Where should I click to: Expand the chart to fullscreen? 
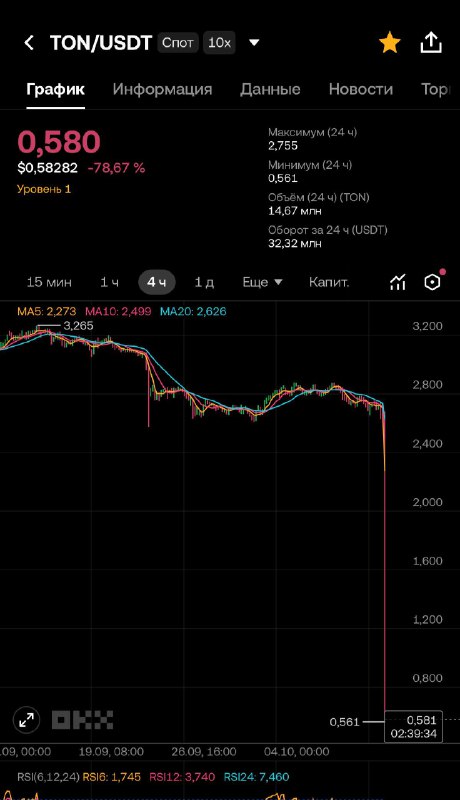click(26, 720)
